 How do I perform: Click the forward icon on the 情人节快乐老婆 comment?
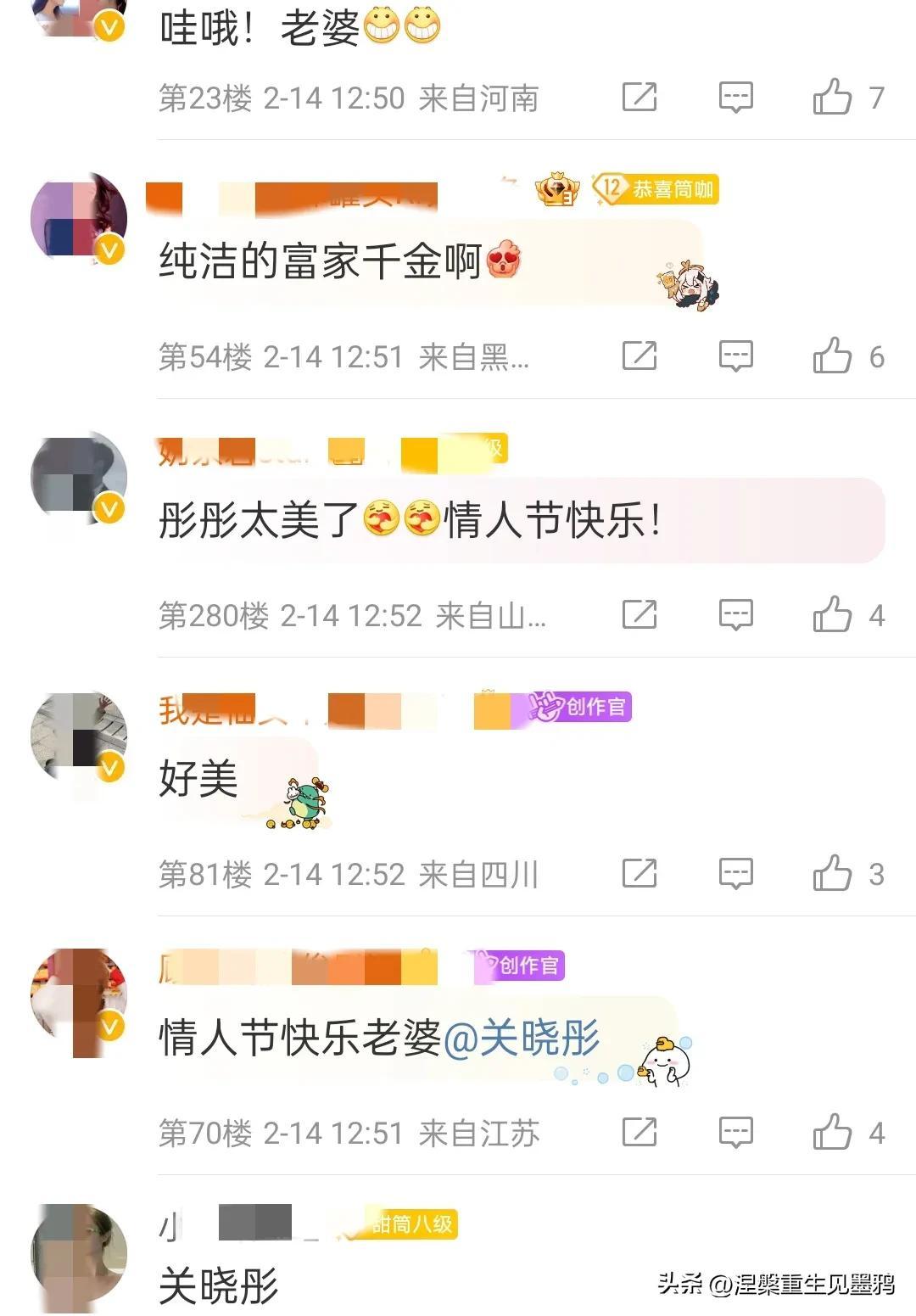click(640, 1131)
